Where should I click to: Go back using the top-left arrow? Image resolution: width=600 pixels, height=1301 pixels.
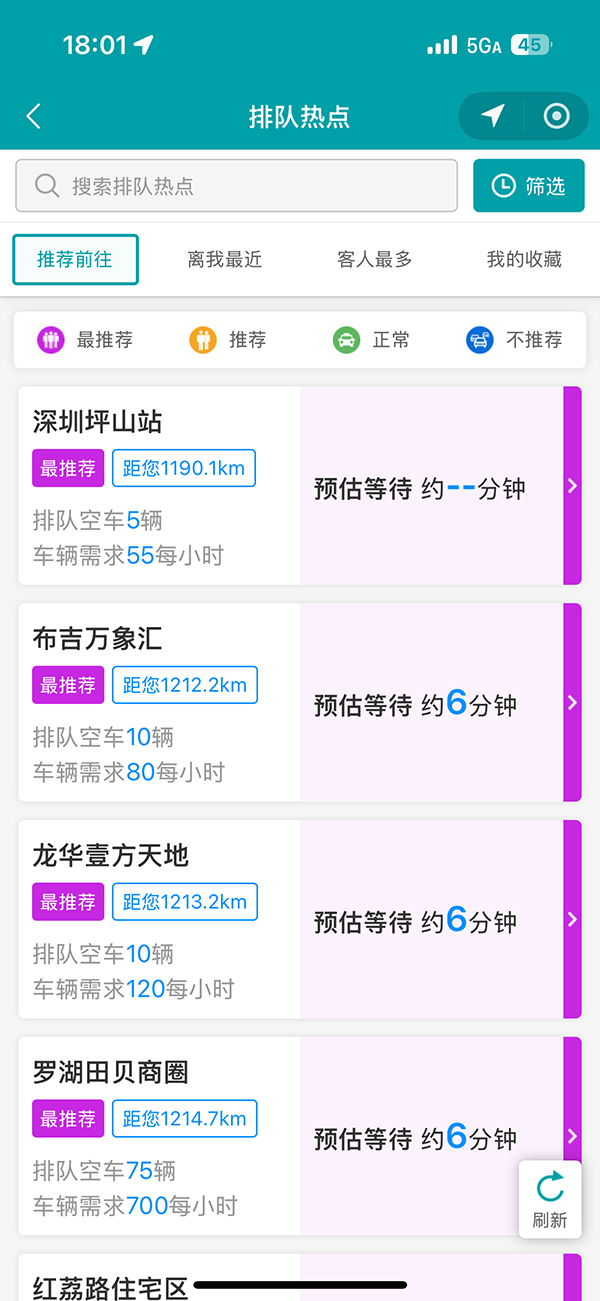tap(33, 116)
